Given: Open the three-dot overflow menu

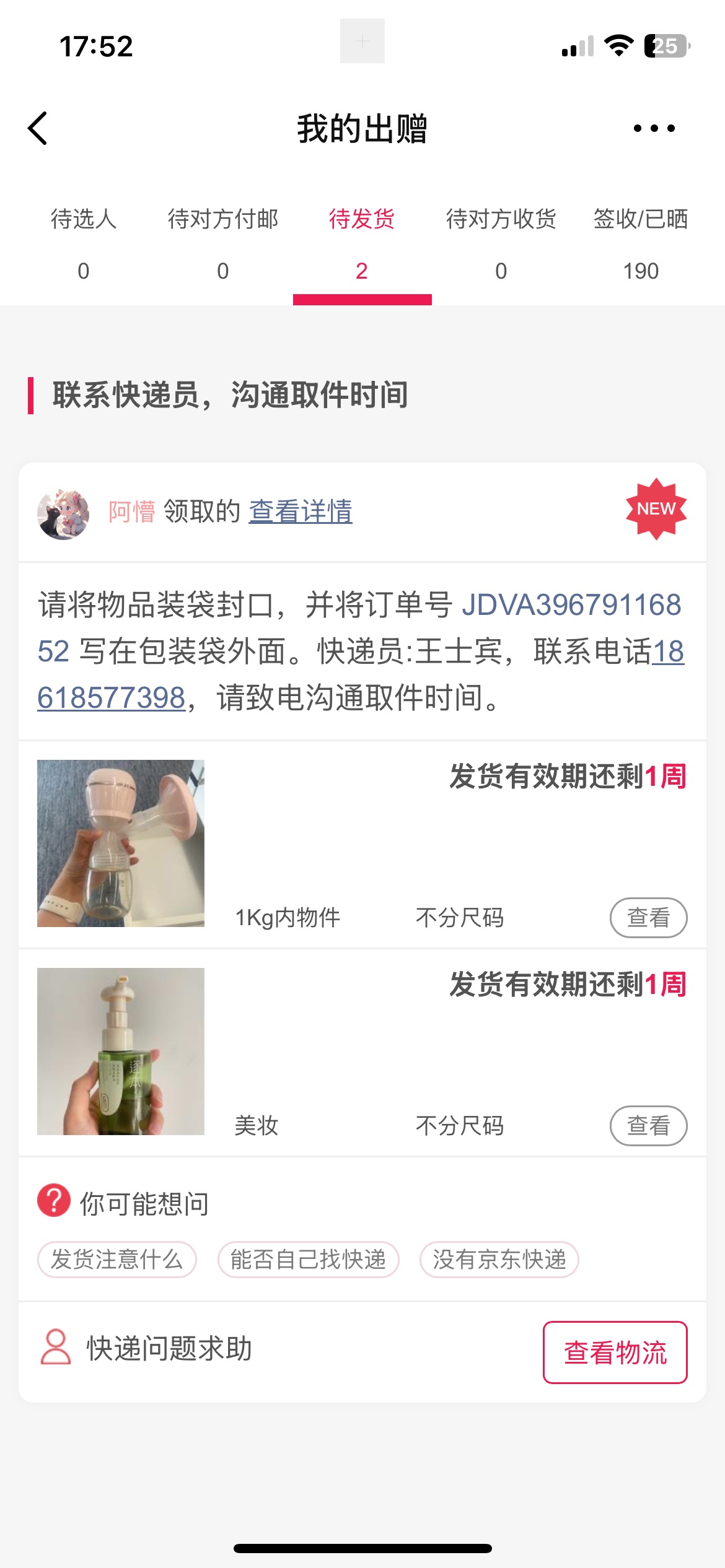Looking at the screenshot, I should 654,129.
